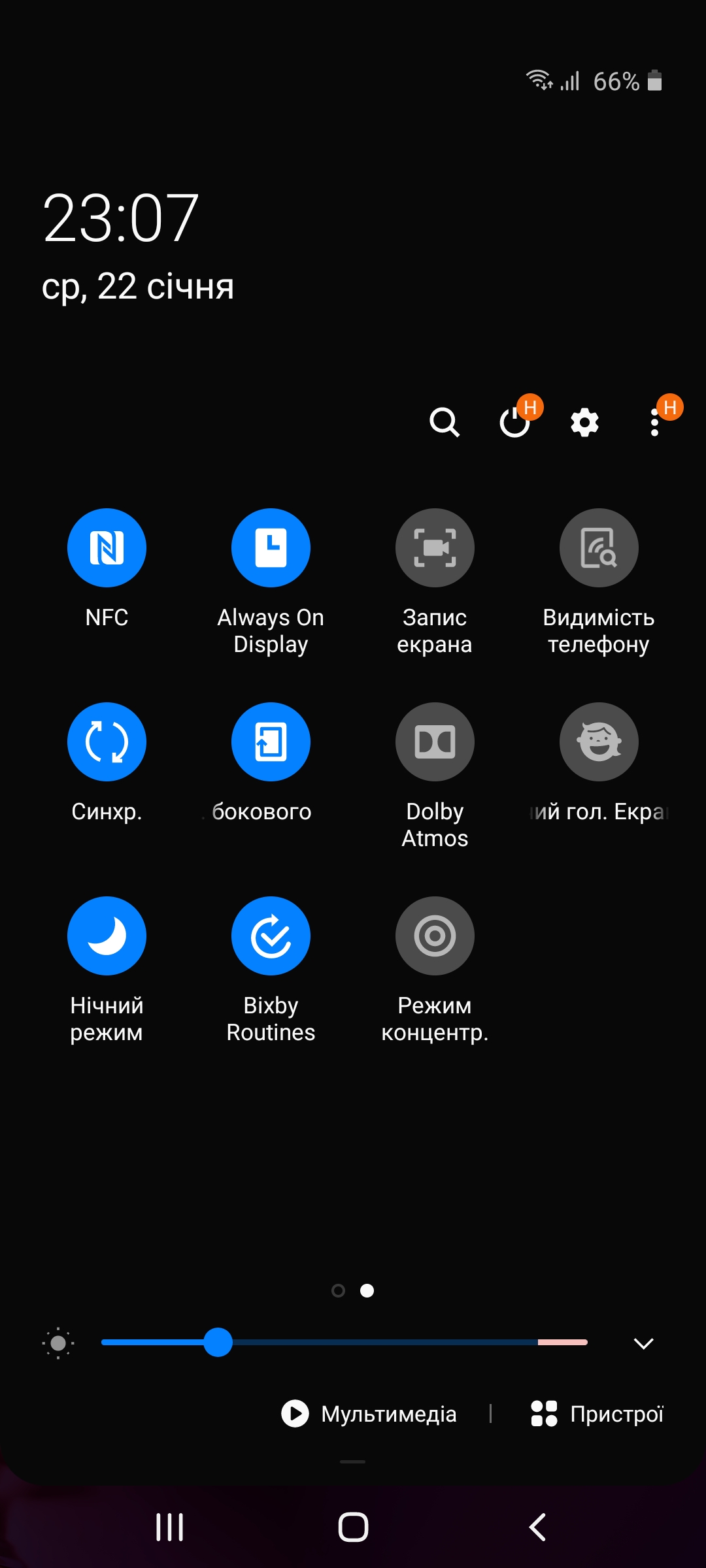Toggle the бокового tile
The image size is (706, 1568).
271,742
